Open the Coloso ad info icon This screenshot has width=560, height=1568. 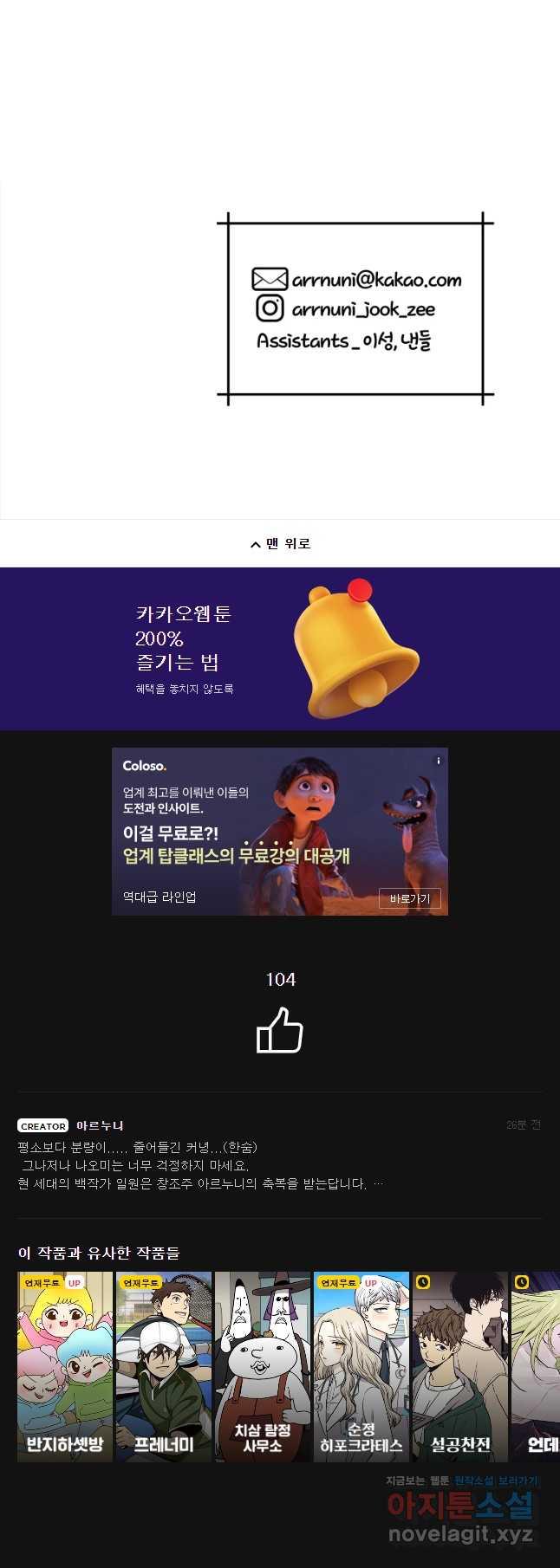tap(439, 761)
